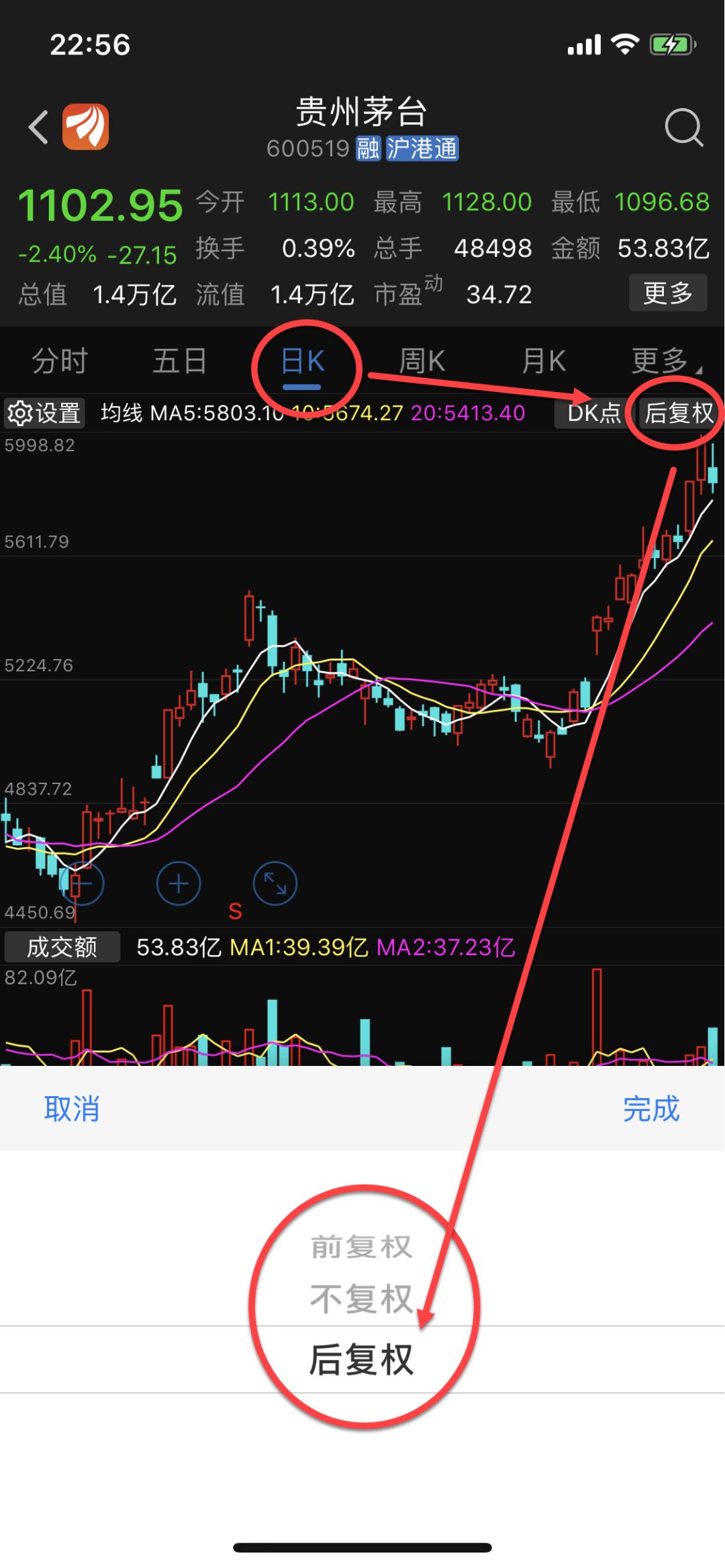
Task: Open 更多 next to the quote details
Action: [x=667, y=293]
